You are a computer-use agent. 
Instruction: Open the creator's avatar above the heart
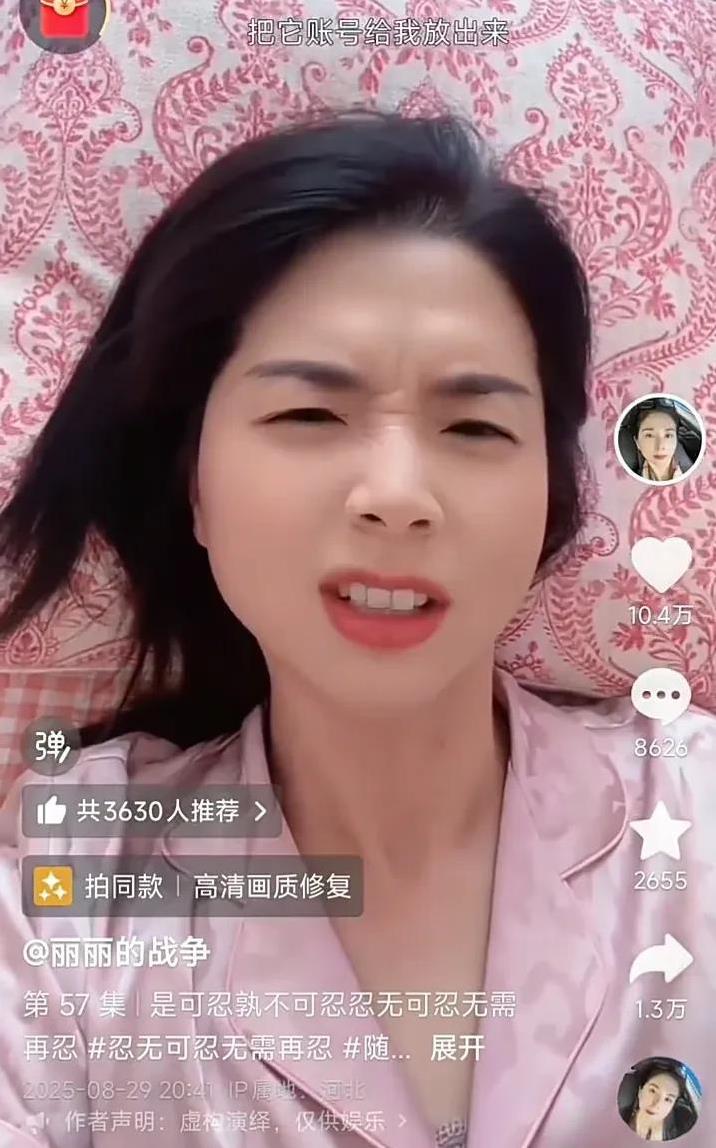[x=660, y=439]
